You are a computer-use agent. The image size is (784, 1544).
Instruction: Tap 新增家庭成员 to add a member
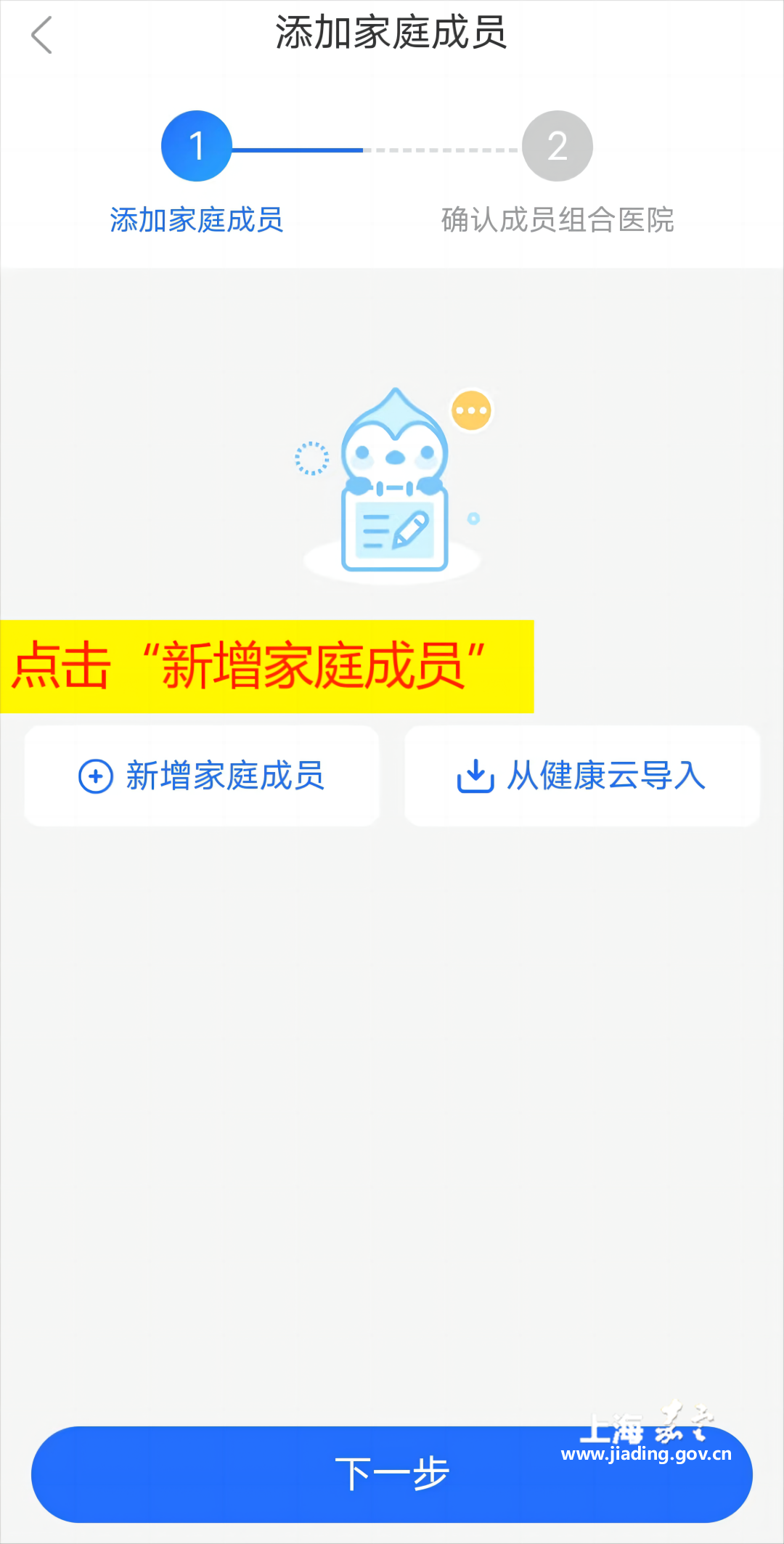click(202, 776)
